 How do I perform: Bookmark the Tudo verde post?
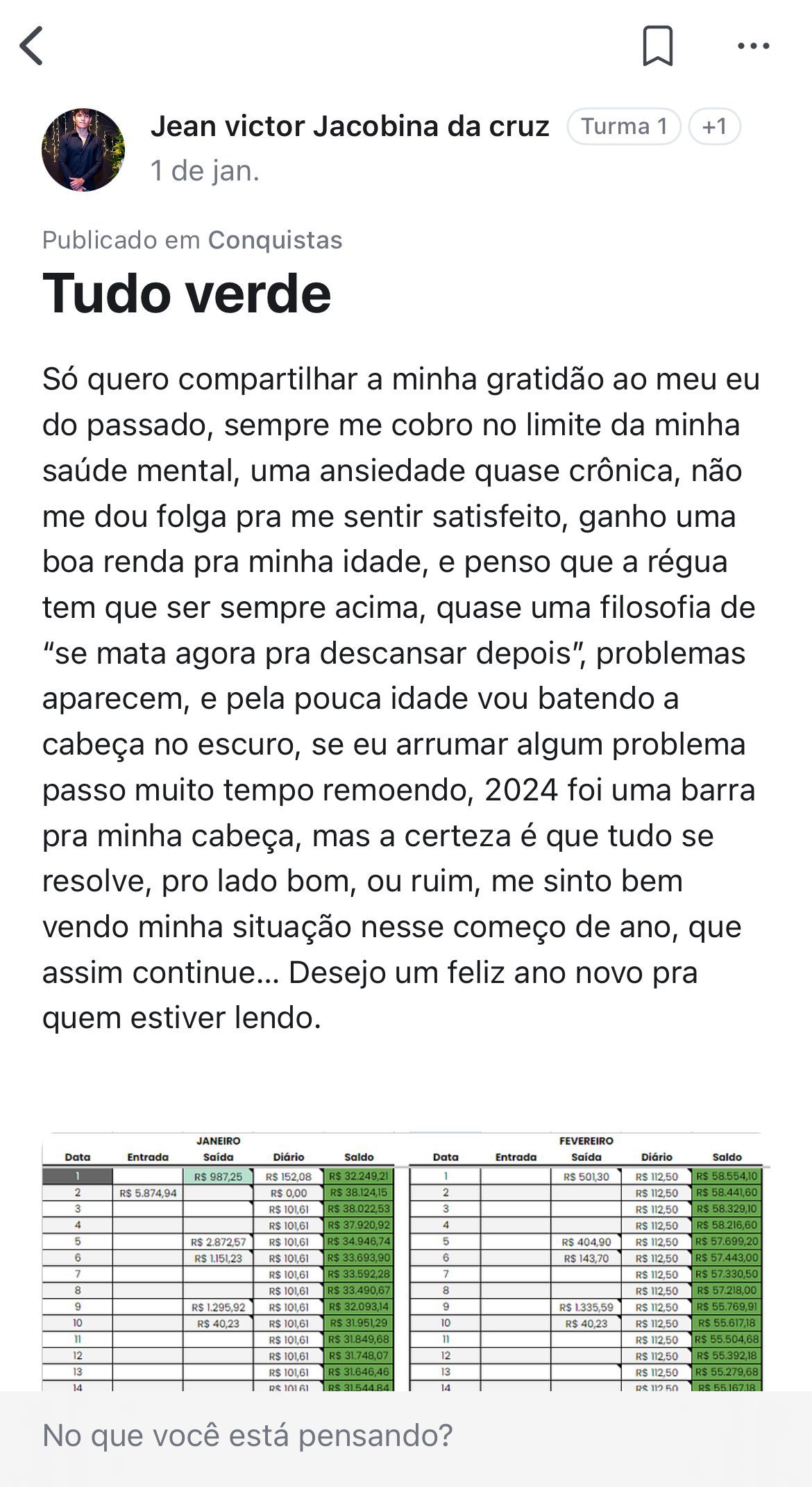pyautogui.click(x=657, y=46)
